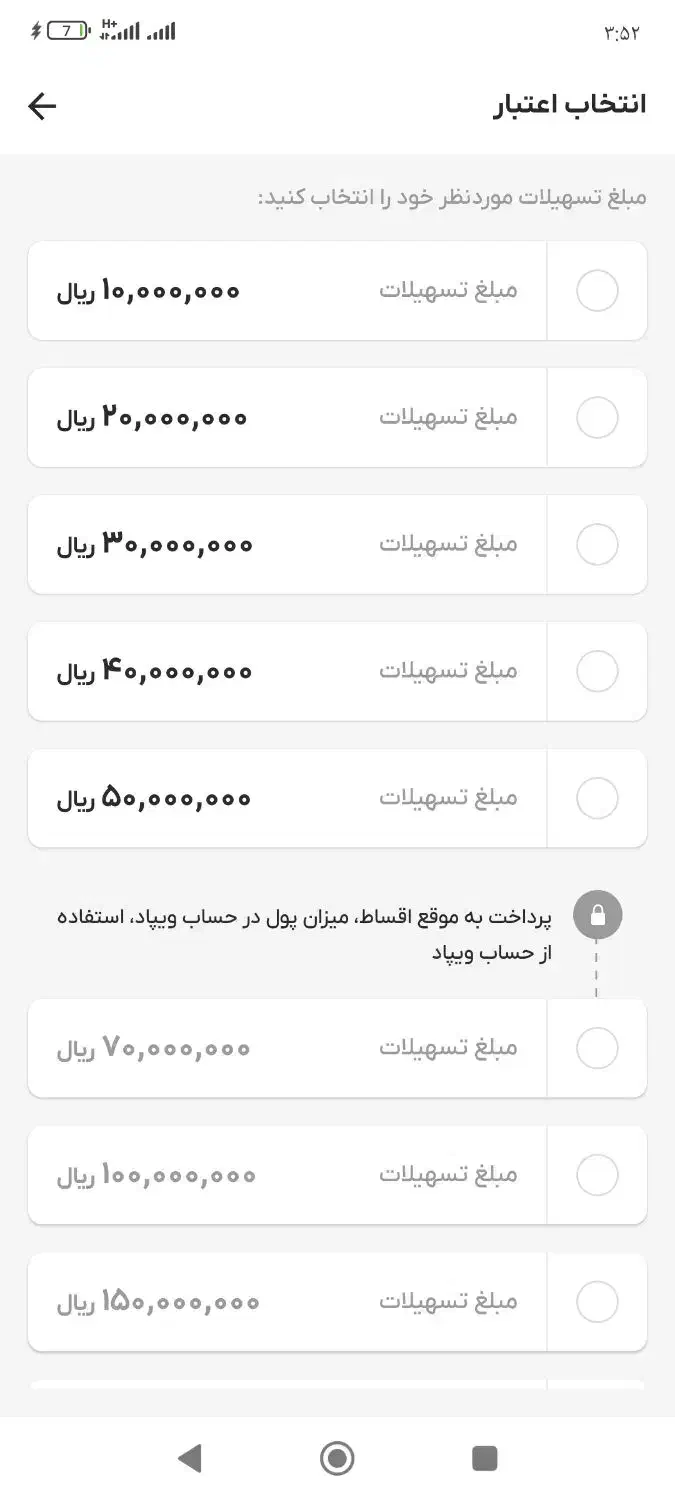The height and width of the screenshot is (1500, 675).
Task: Tap the locked 100,000,000 Rial option
Action: [x=597, y=1175]
